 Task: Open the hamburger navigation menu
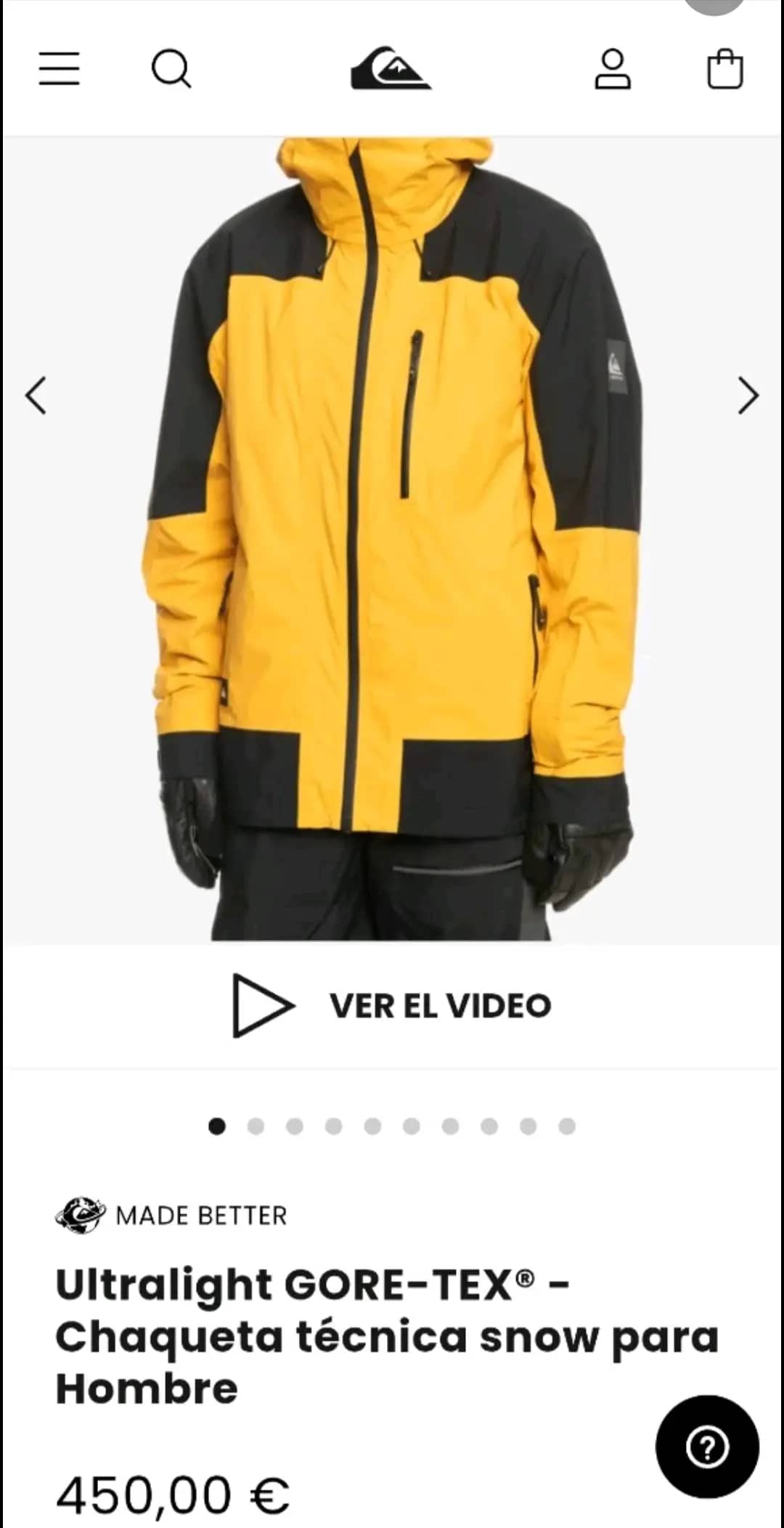tap(59, 69)
